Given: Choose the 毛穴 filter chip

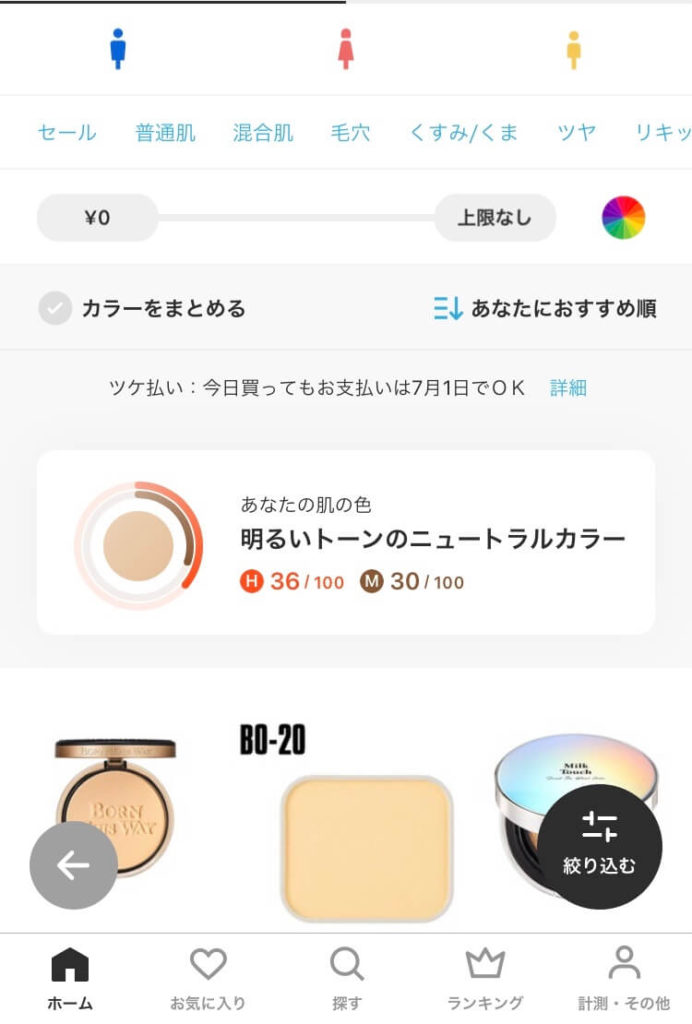Looking at the screenshot, I should point(350,132).
